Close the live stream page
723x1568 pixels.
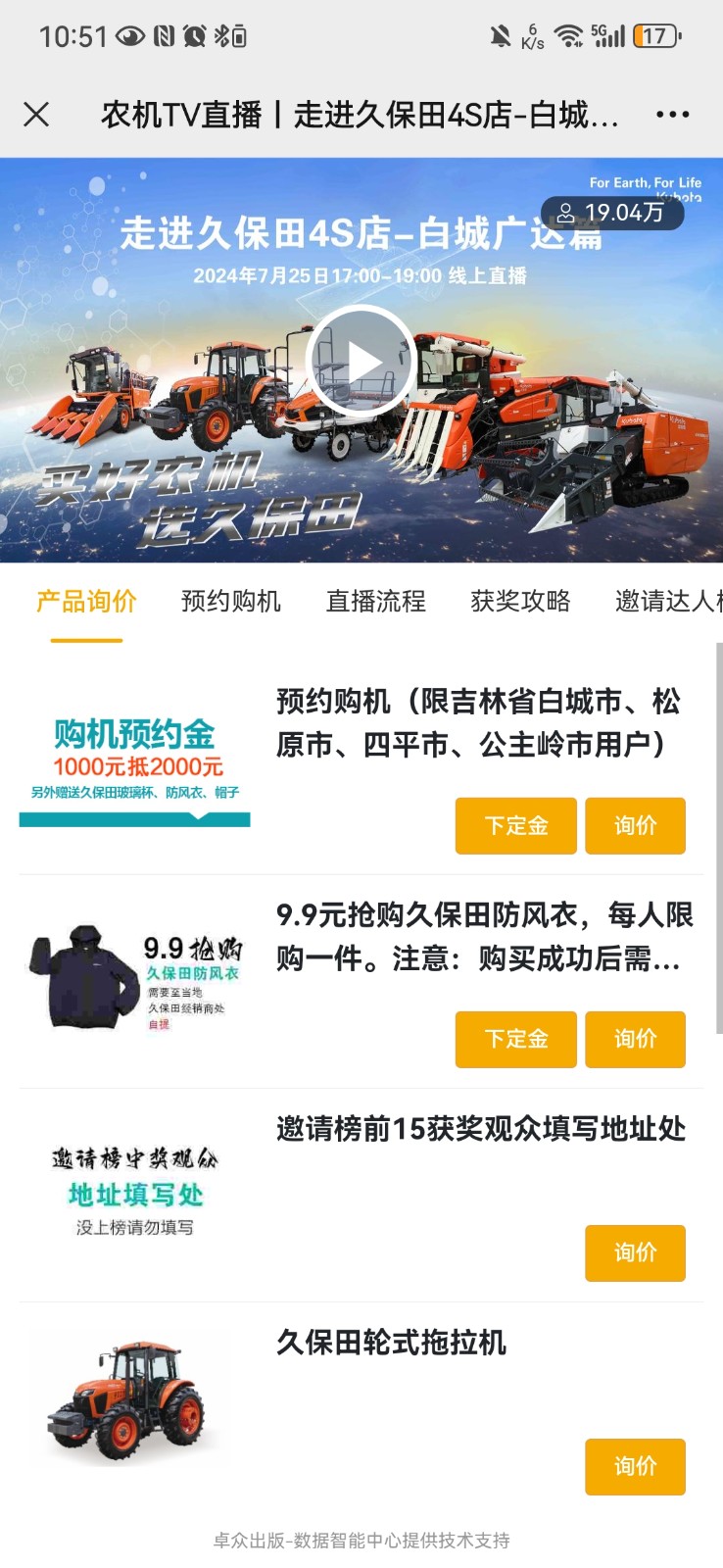(x=36, y=115)
